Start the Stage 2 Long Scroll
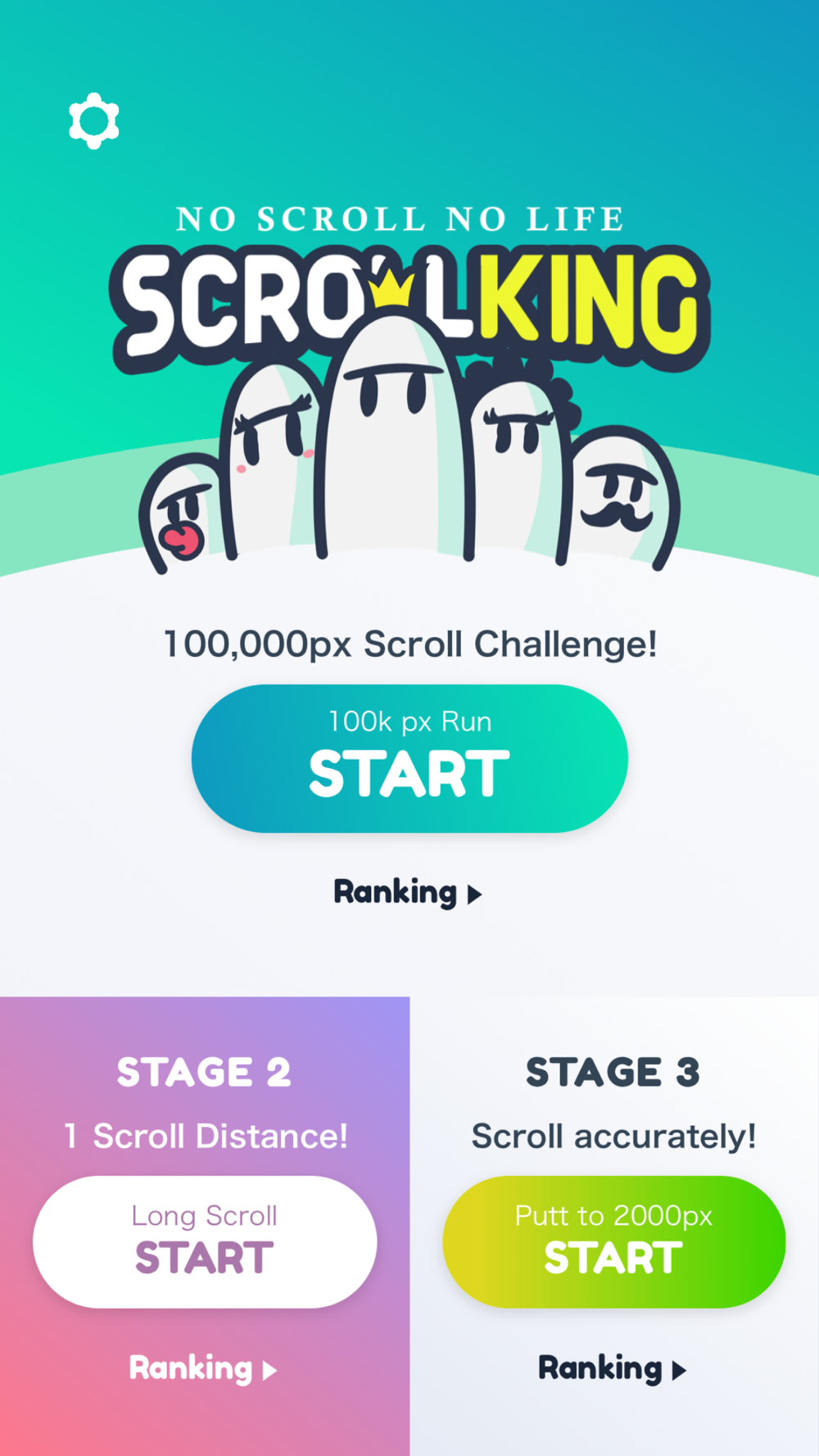 [205, 1241]
